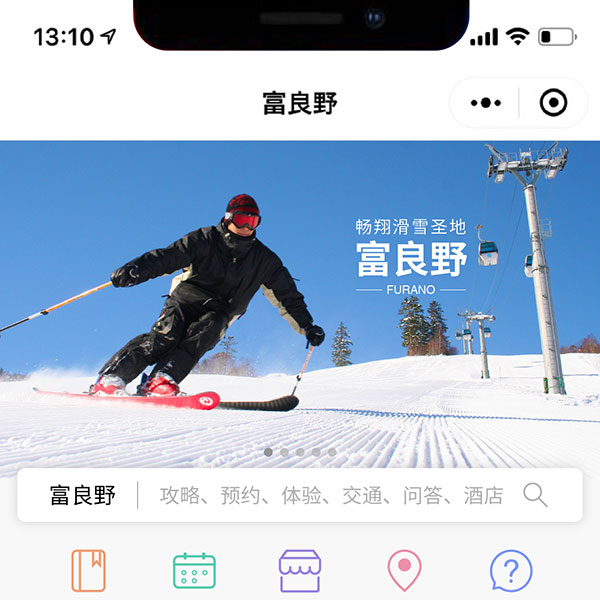Open the blue question mark icon

pyautogui.click(x=510, y=572)
